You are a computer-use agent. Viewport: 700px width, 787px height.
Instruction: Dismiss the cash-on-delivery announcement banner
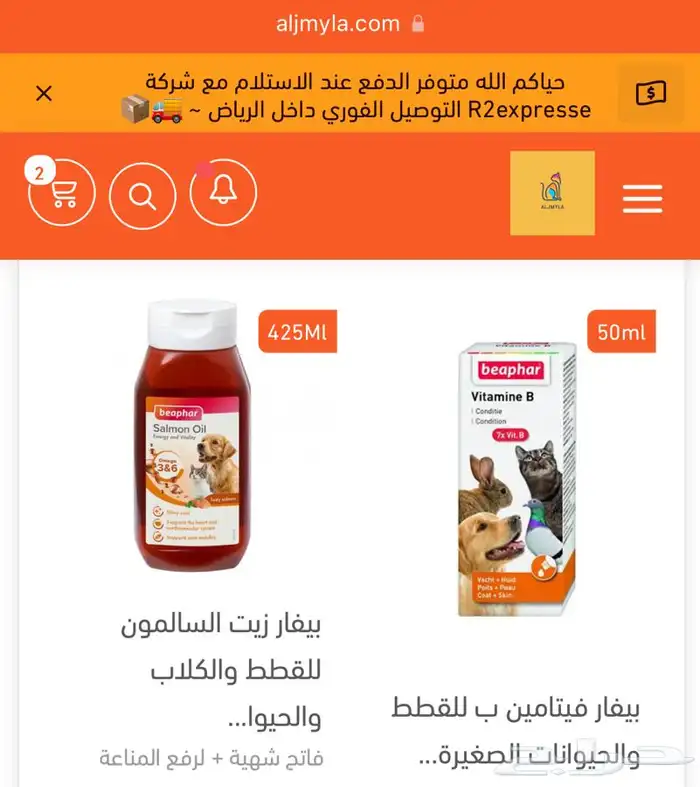[44, 94]
